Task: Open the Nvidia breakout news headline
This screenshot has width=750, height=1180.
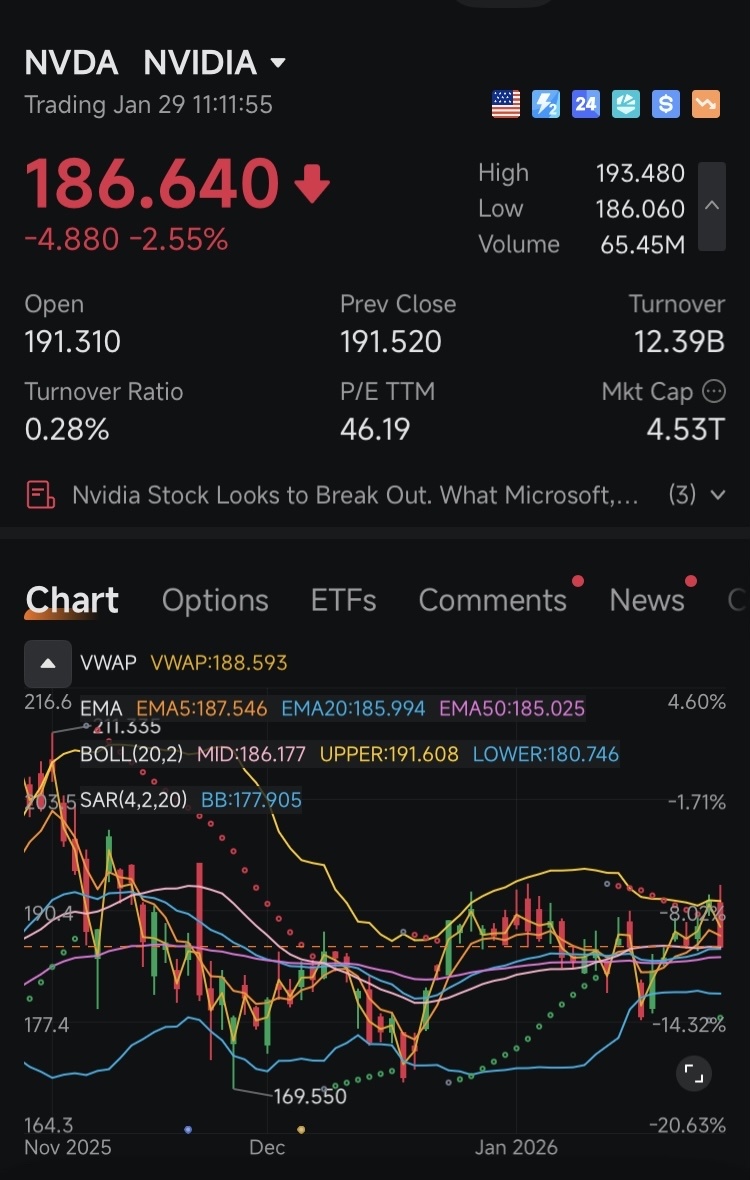Action: click(x=356, y=494)
